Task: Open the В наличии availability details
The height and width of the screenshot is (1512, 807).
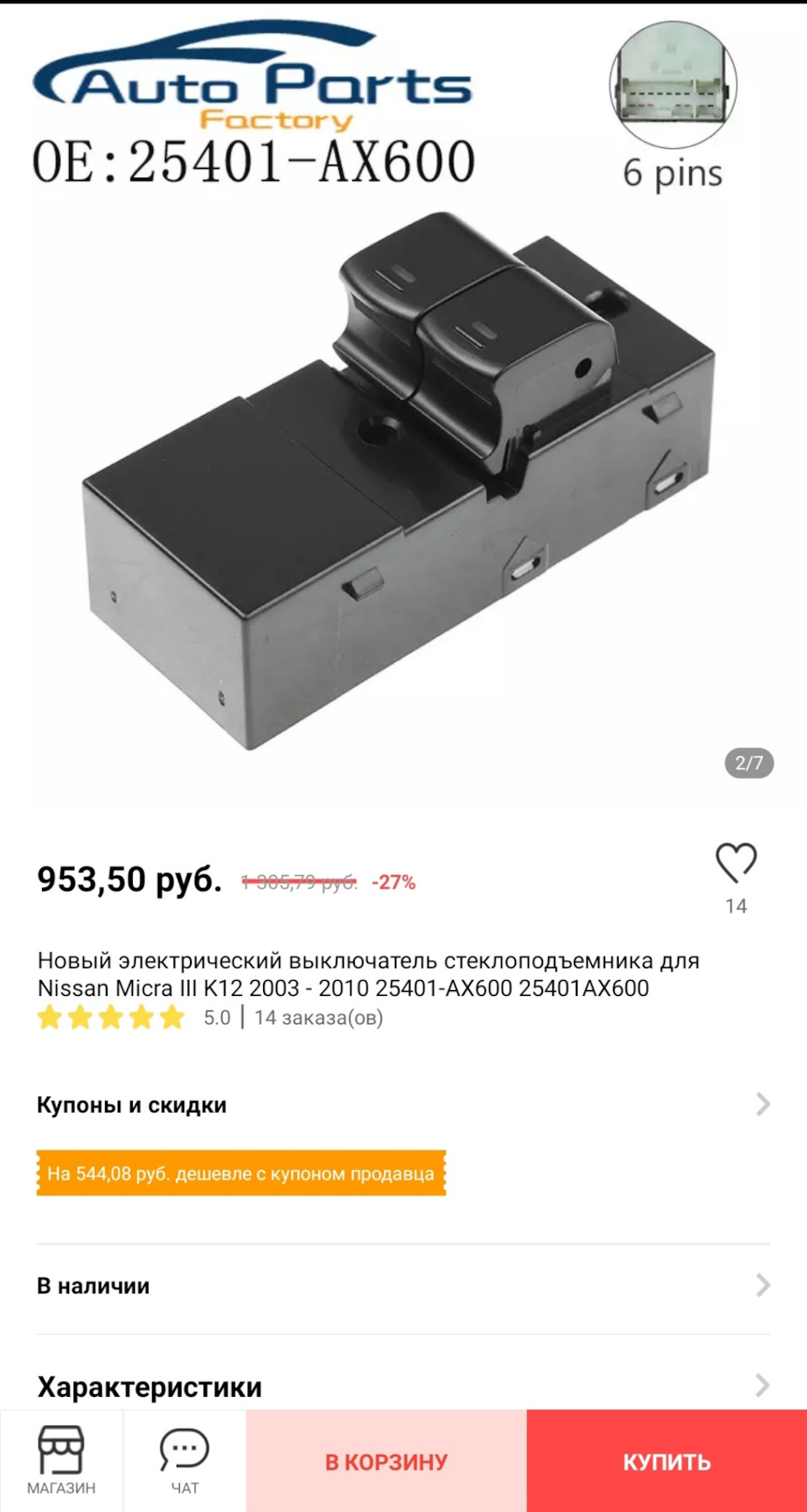Action: click(403, 1285)
